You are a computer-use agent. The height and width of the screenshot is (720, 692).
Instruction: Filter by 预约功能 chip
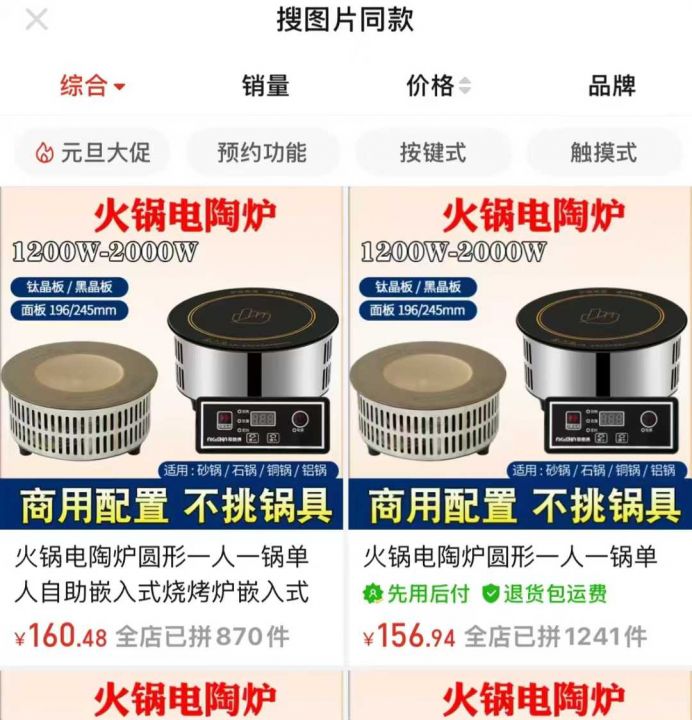262,153
